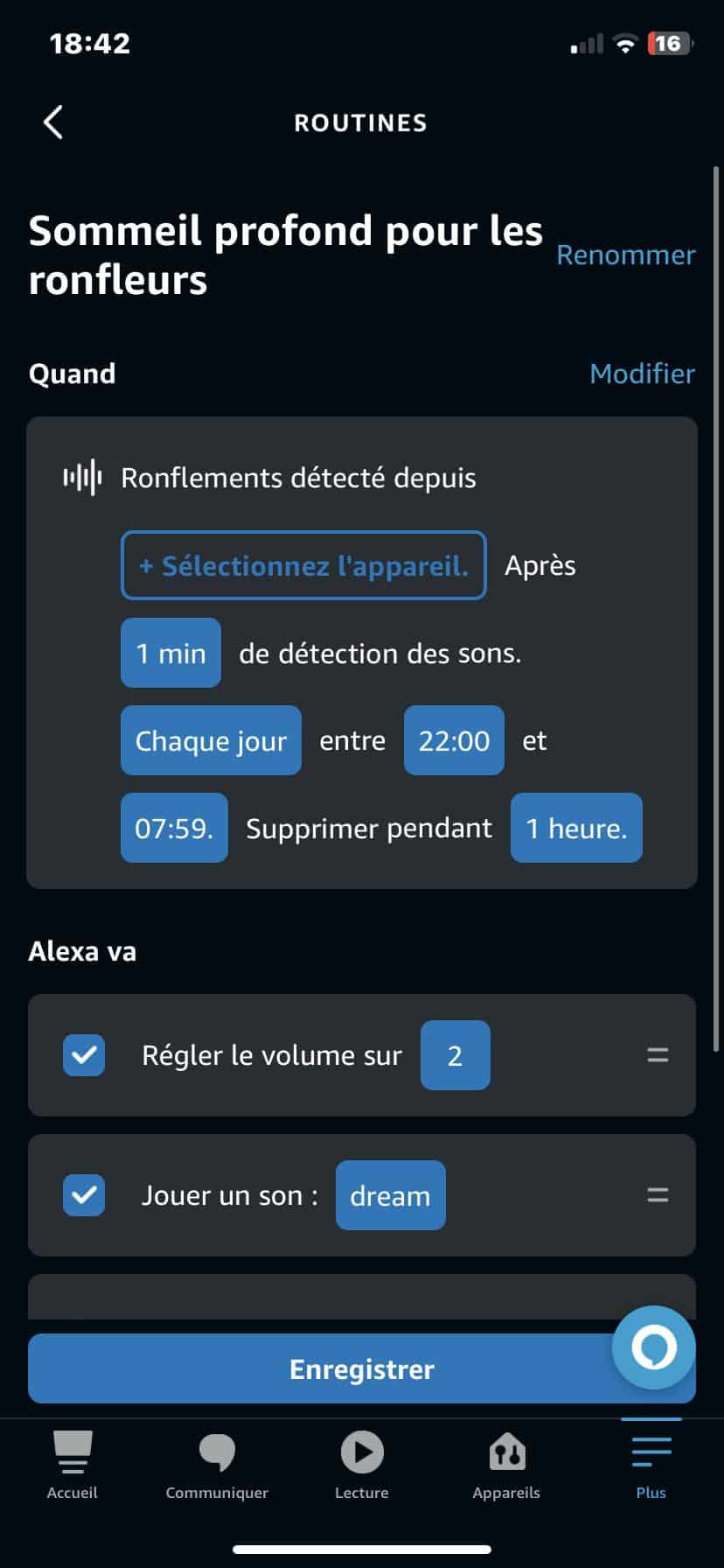
Task: Edit the 07:59 end time
Action: 174,828
